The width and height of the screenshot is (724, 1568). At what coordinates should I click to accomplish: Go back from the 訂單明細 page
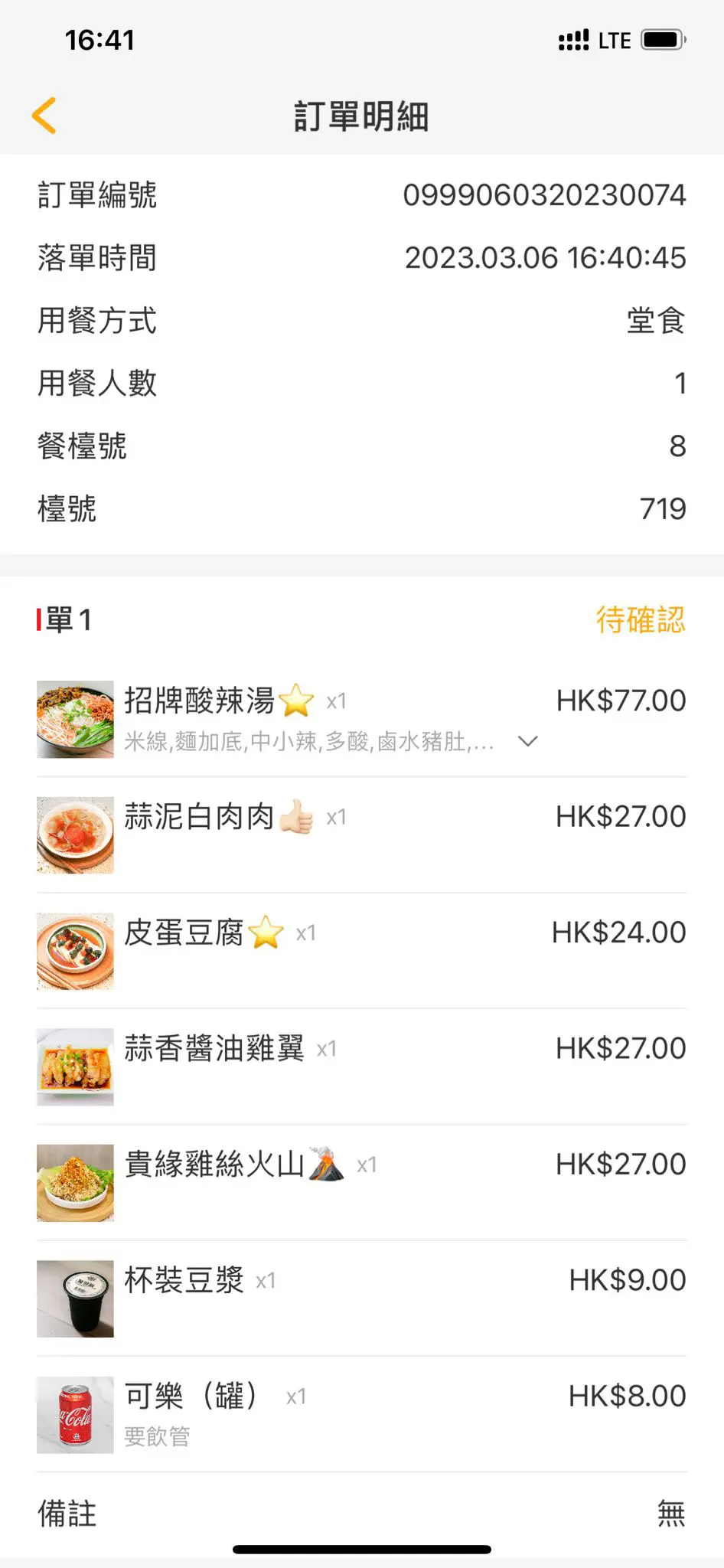coord(44,116)
